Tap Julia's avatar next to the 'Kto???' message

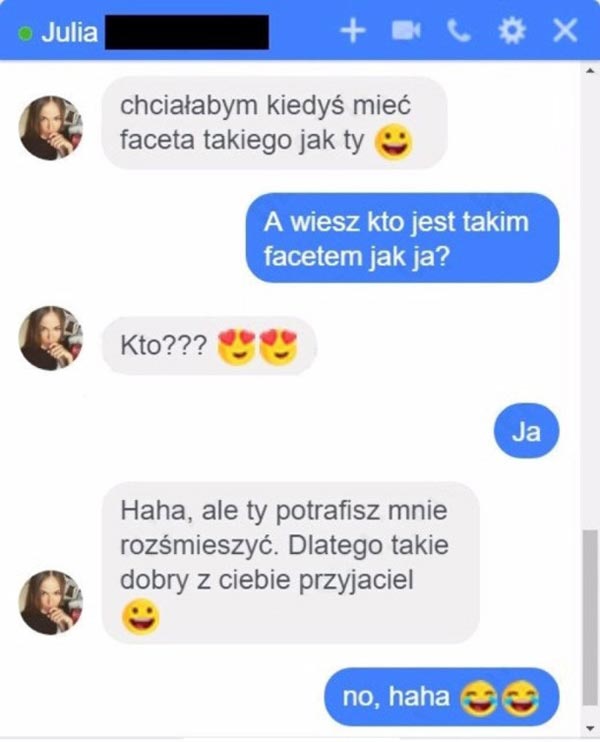51,338
